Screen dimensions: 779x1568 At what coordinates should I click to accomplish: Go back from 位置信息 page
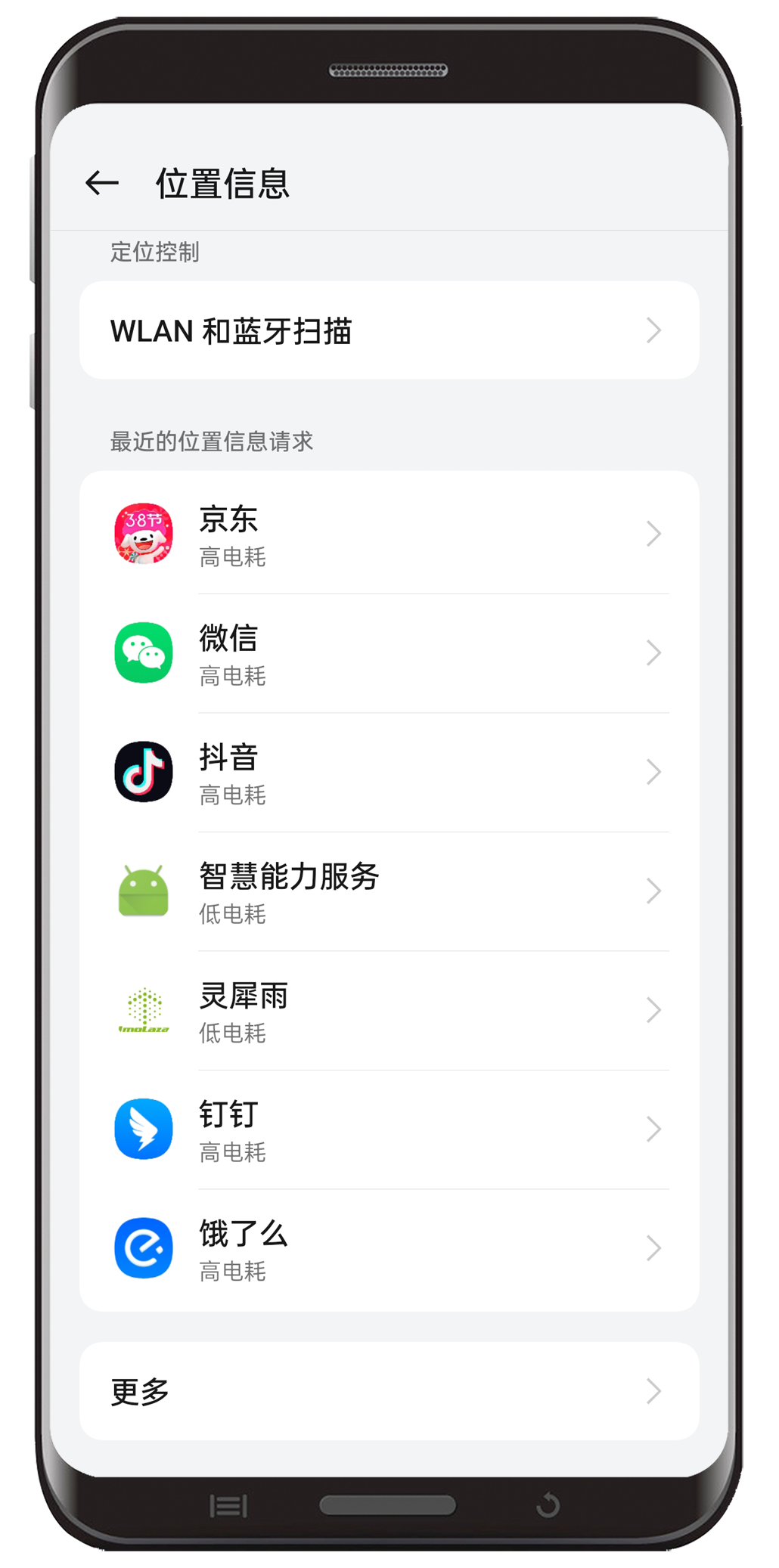[x=102, y=183]
